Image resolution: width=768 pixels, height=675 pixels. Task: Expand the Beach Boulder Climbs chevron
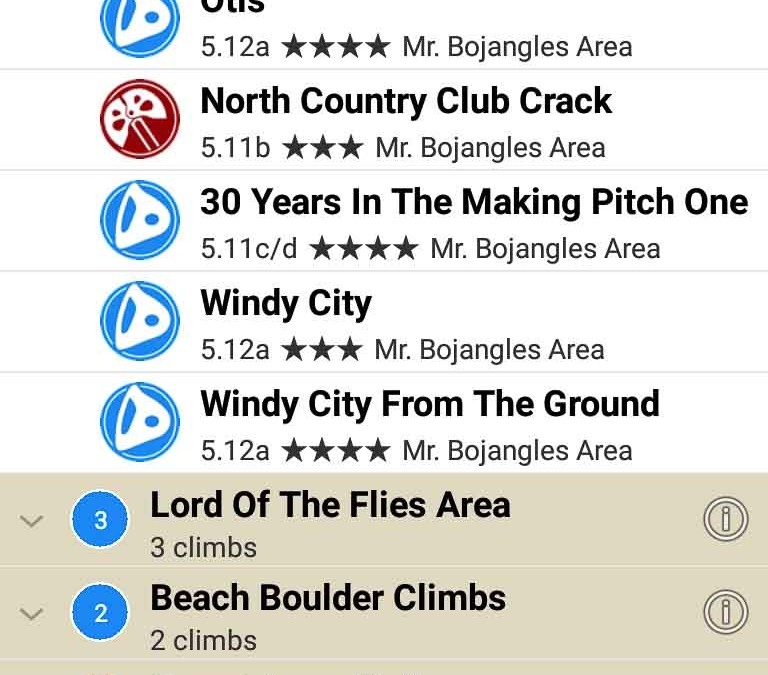32,613
